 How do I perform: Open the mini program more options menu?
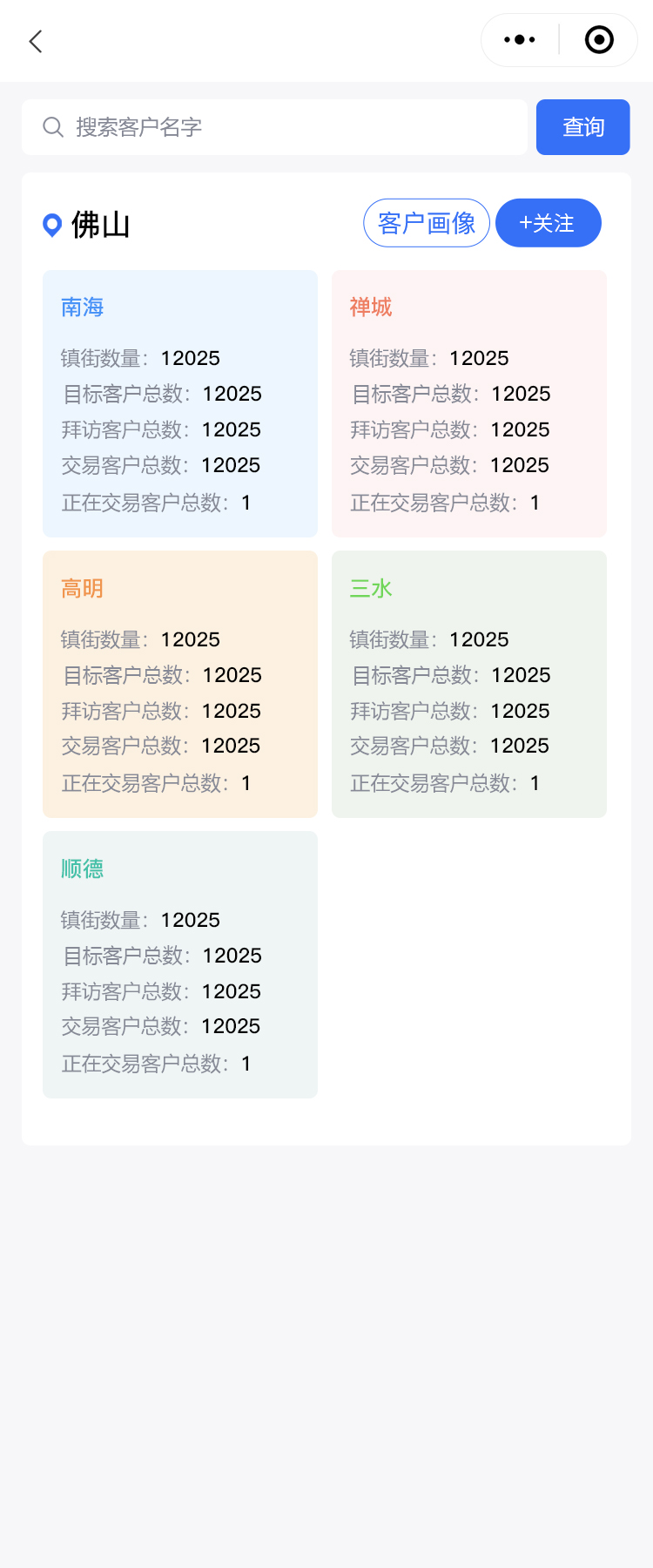tap(520, 40)
